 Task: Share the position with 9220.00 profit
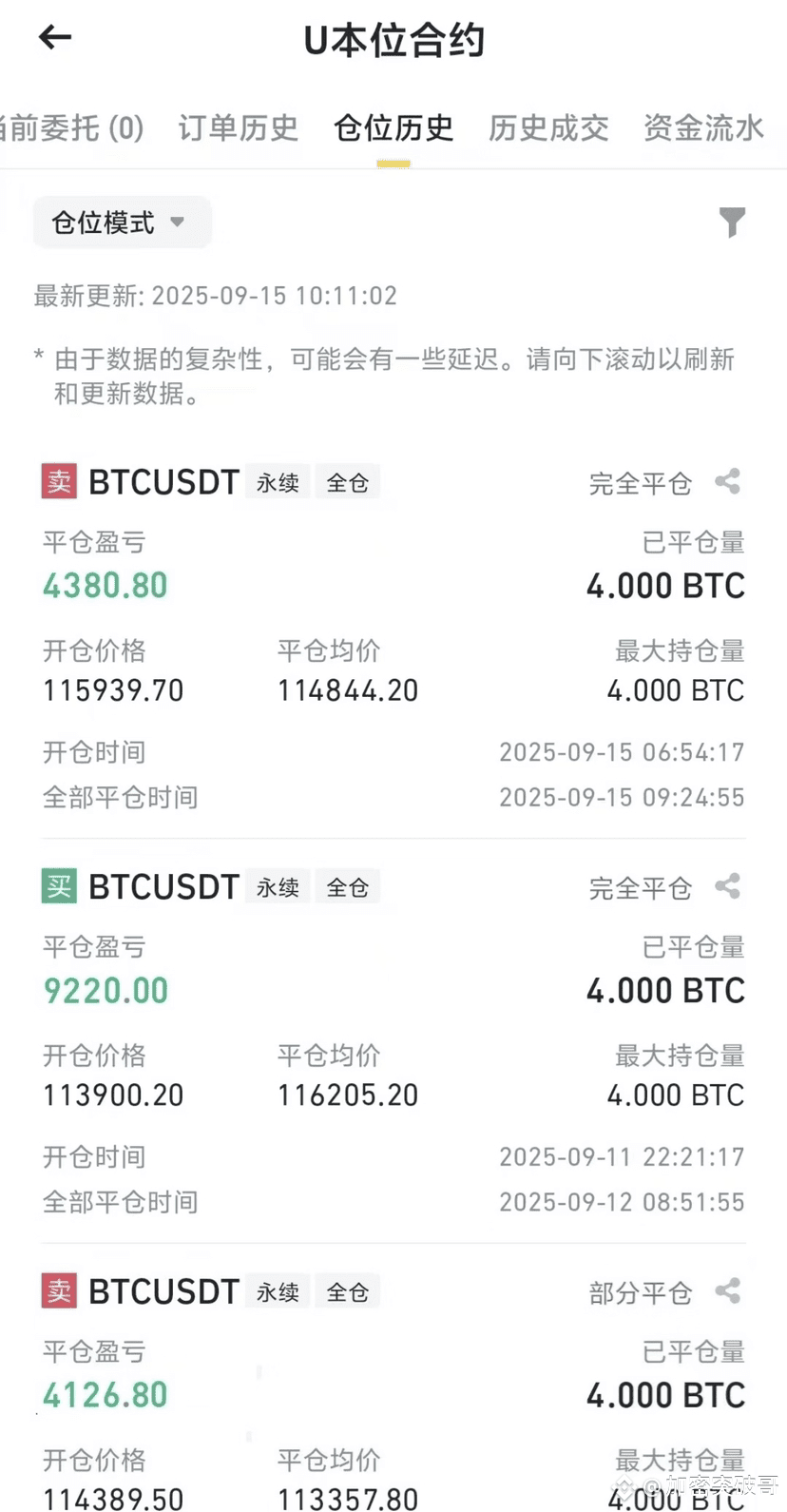pos(728,886)
